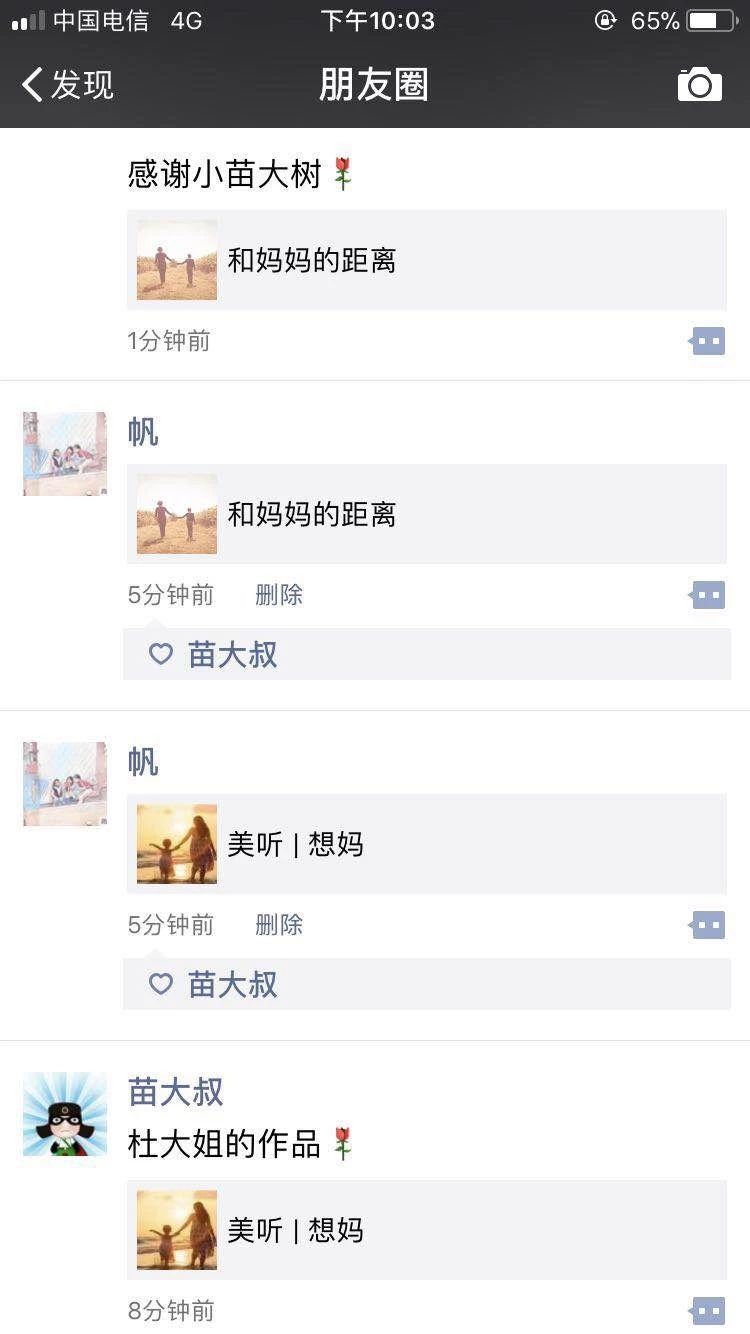Open comment menu on the 杜大姐的作品 post
The height and width of the screenshot is (1334, 750).
[708, 1311]
